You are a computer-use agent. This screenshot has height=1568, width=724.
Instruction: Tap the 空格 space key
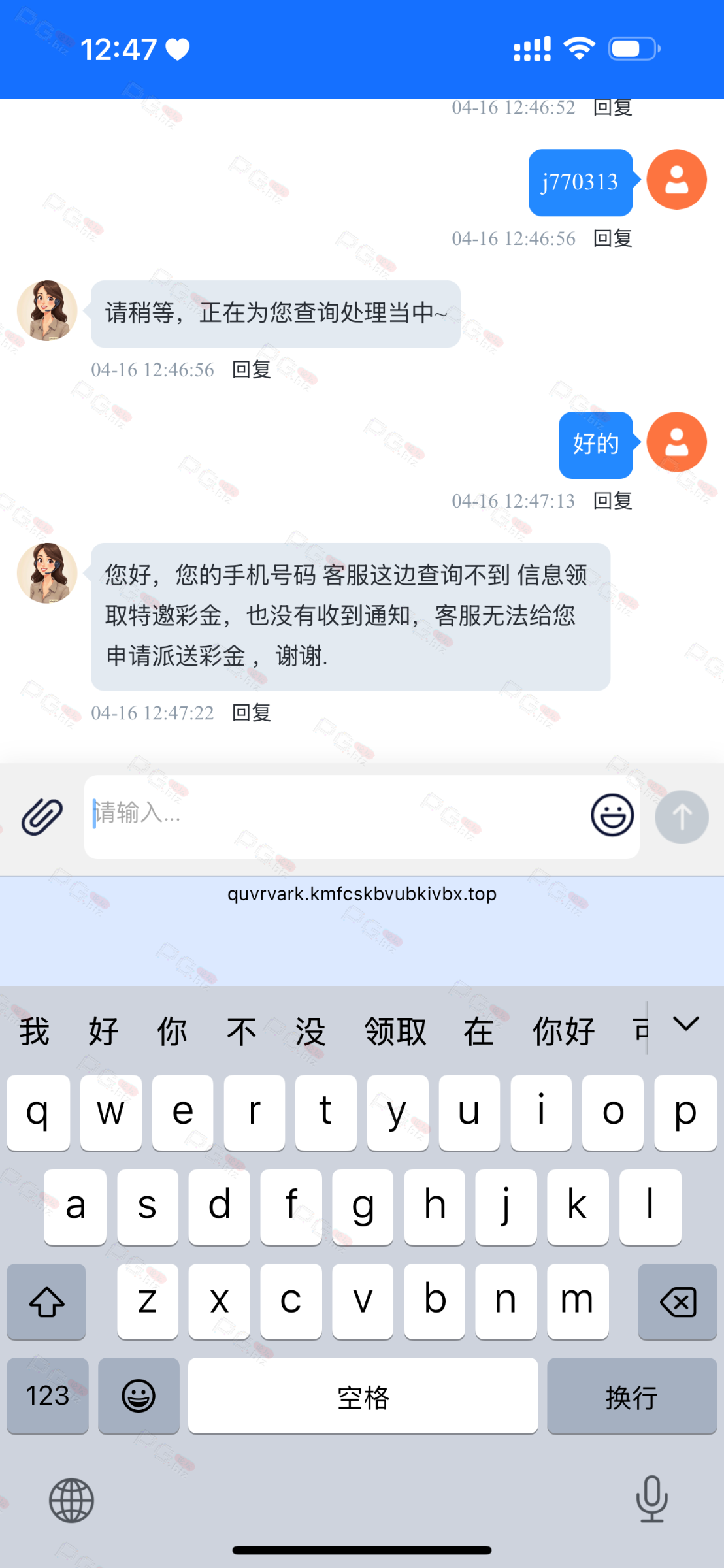pyautogui.click(x=363, y=1396)
